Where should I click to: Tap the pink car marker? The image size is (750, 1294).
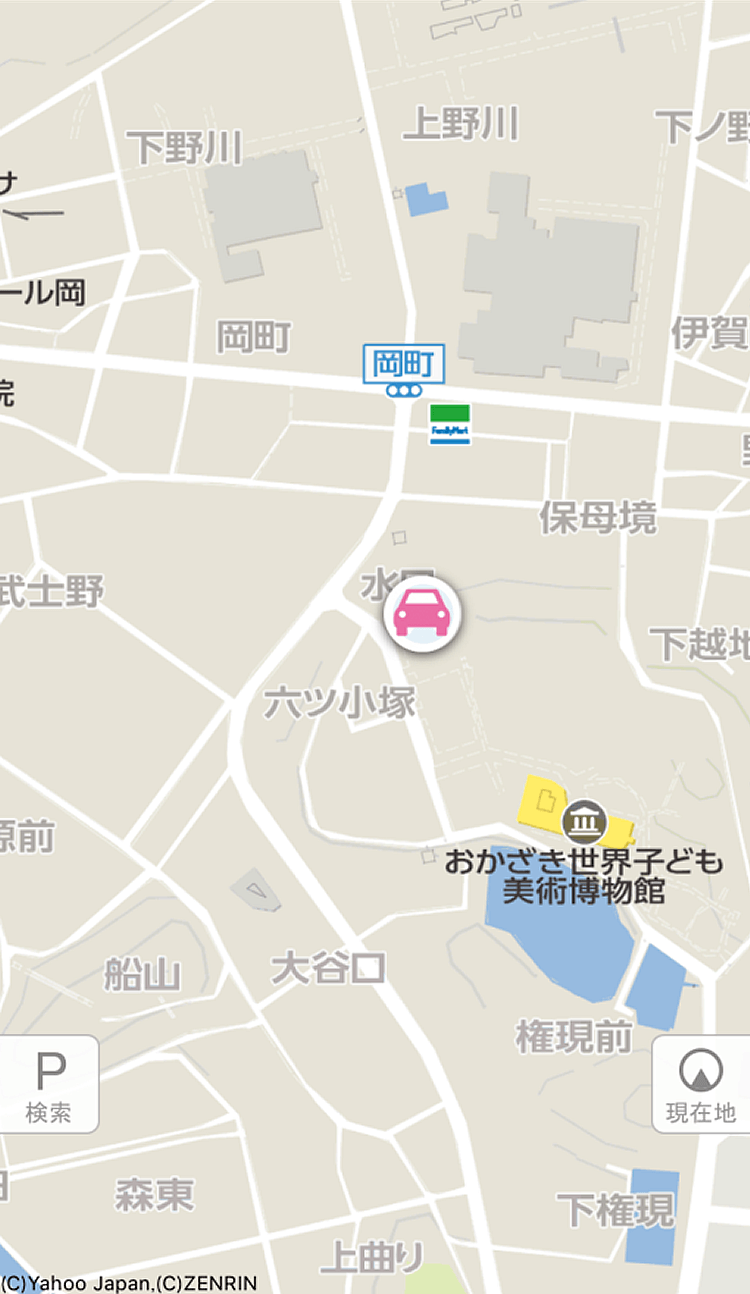click(422, 613)
